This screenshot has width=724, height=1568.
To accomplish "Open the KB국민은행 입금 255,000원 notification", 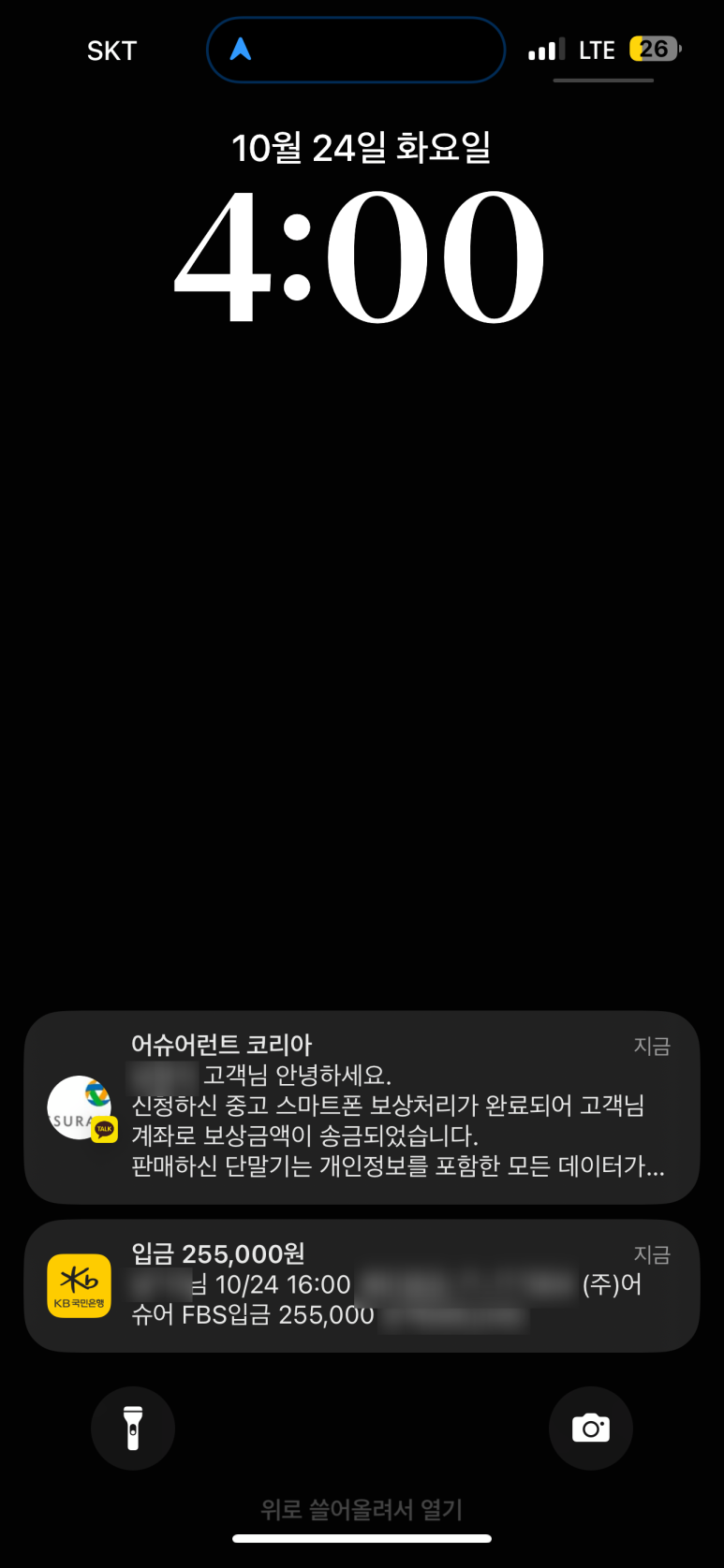I will pos(362,1285).
